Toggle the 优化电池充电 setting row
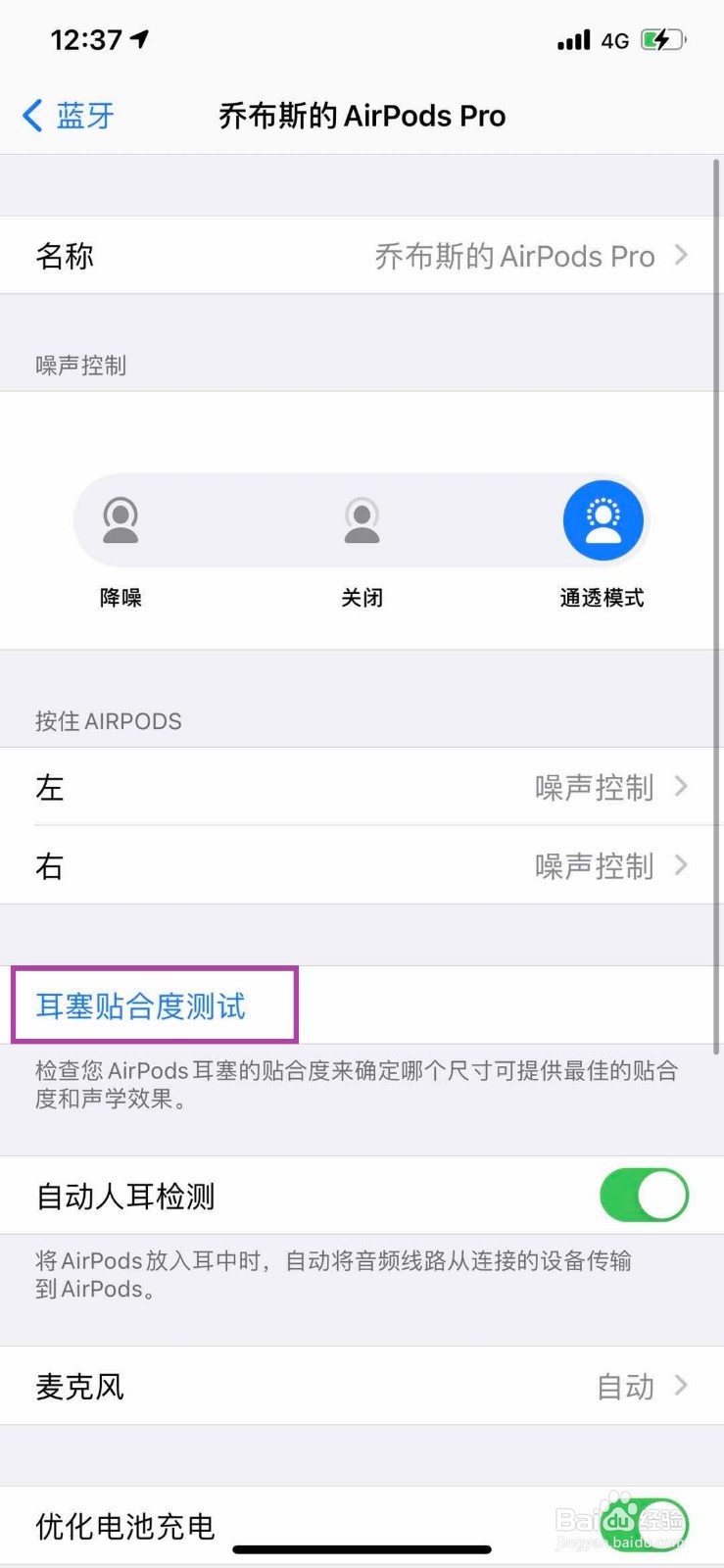 [362, 1526]
